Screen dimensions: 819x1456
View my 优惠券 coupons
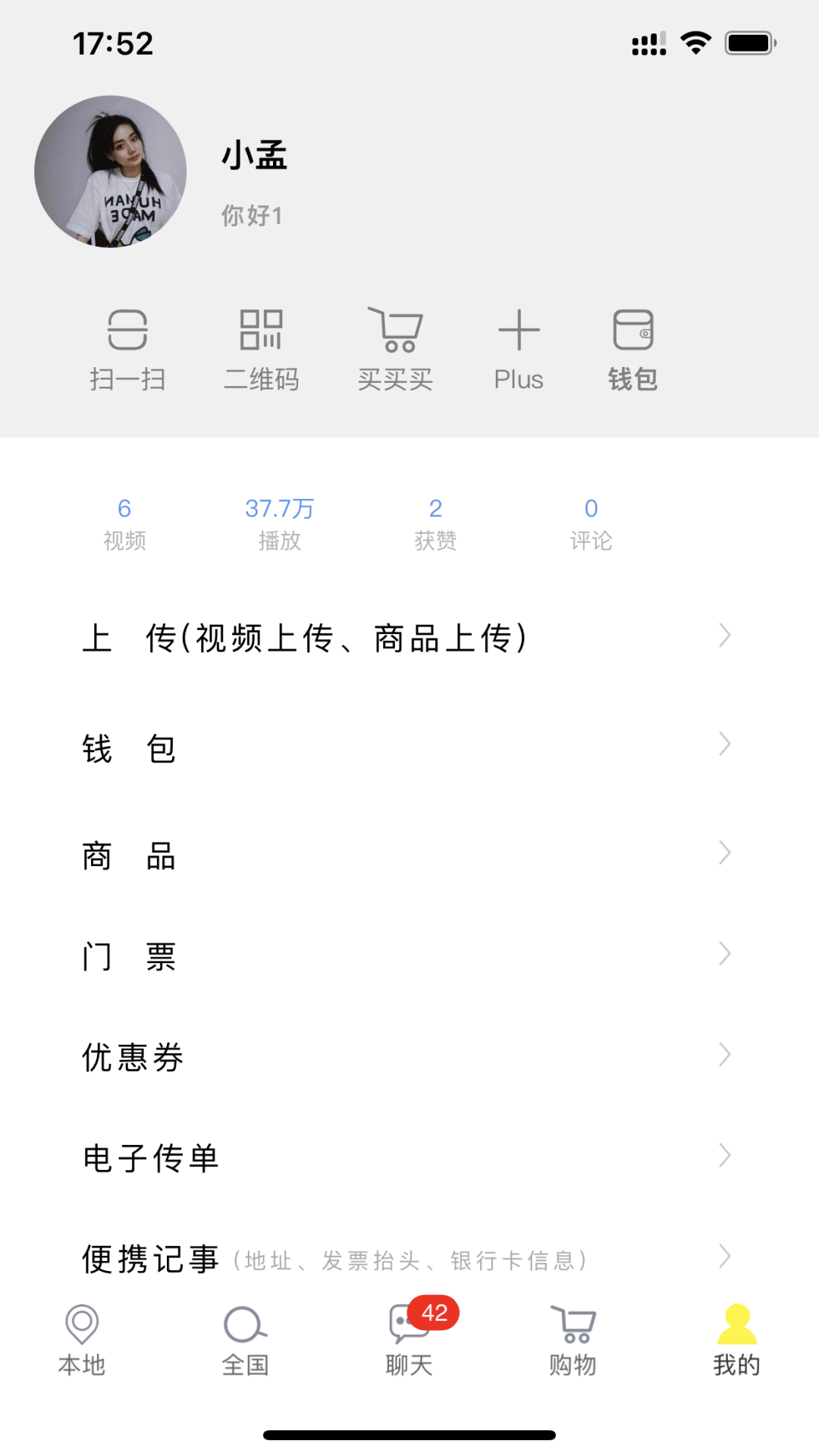tap(409, 1056)
